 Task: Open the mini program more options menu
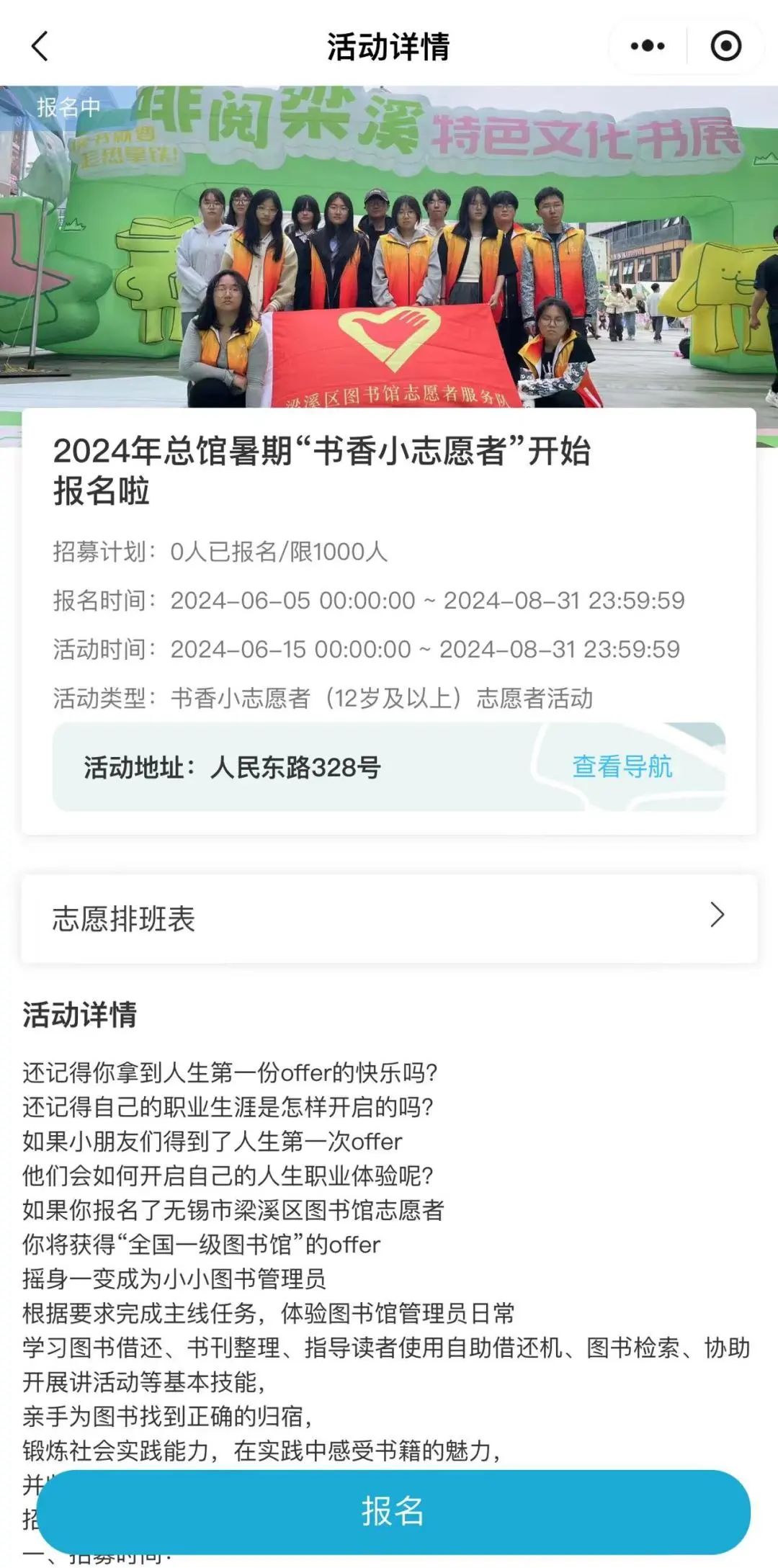pos(648,46)
